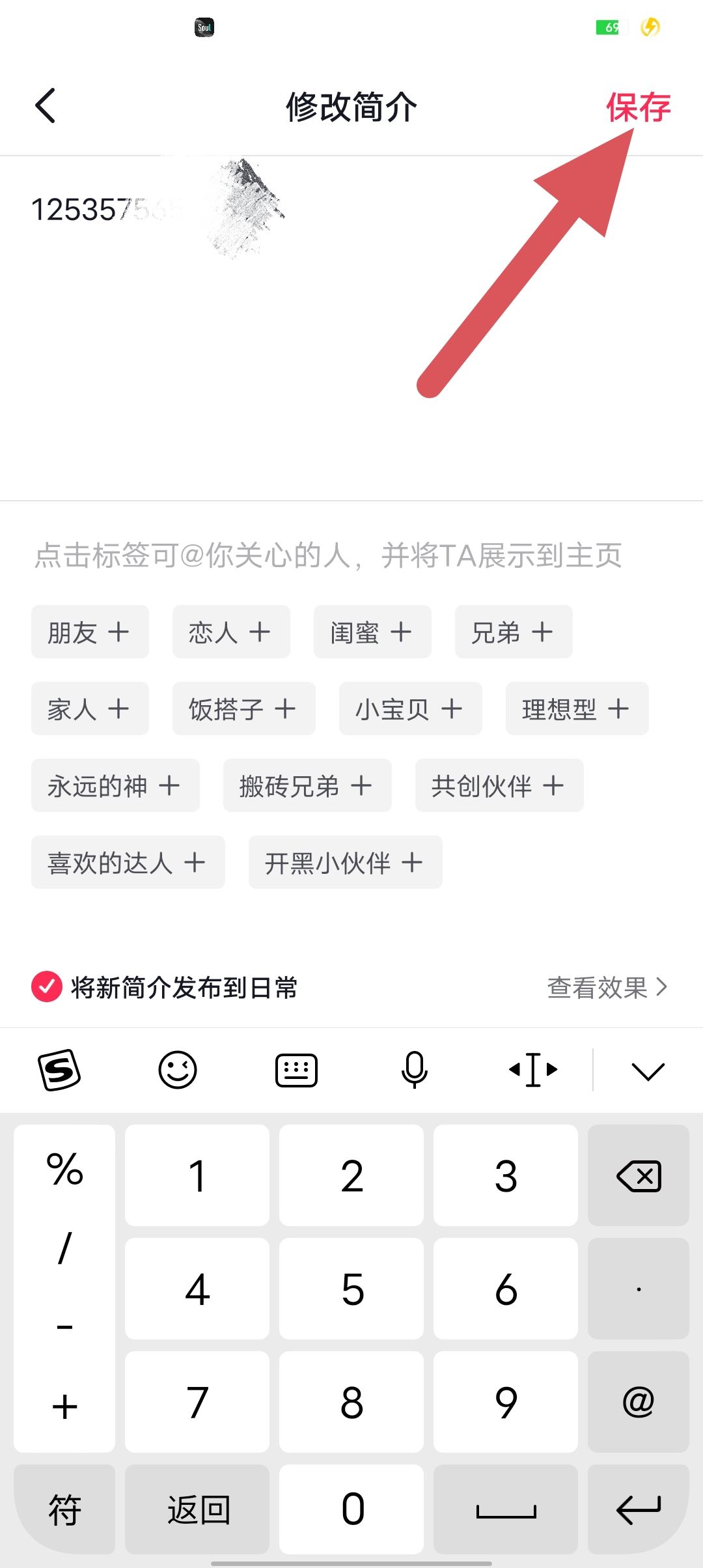The height and width of the screenshot is (1568, 703).
Task: Collapse the keyboard with the down chevron
Action: click(647, 1070)
